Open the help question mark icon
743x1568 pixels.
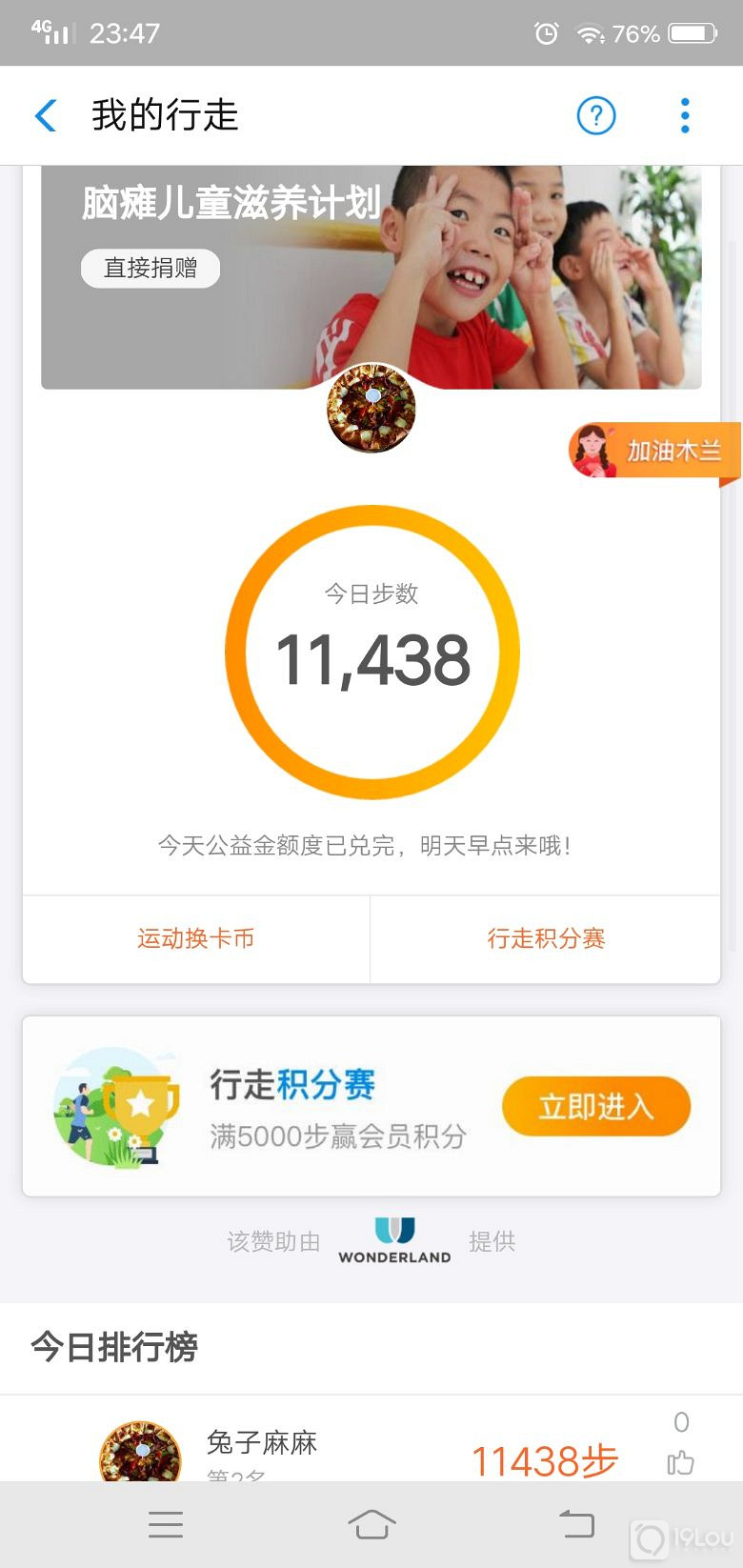(596, 116)
